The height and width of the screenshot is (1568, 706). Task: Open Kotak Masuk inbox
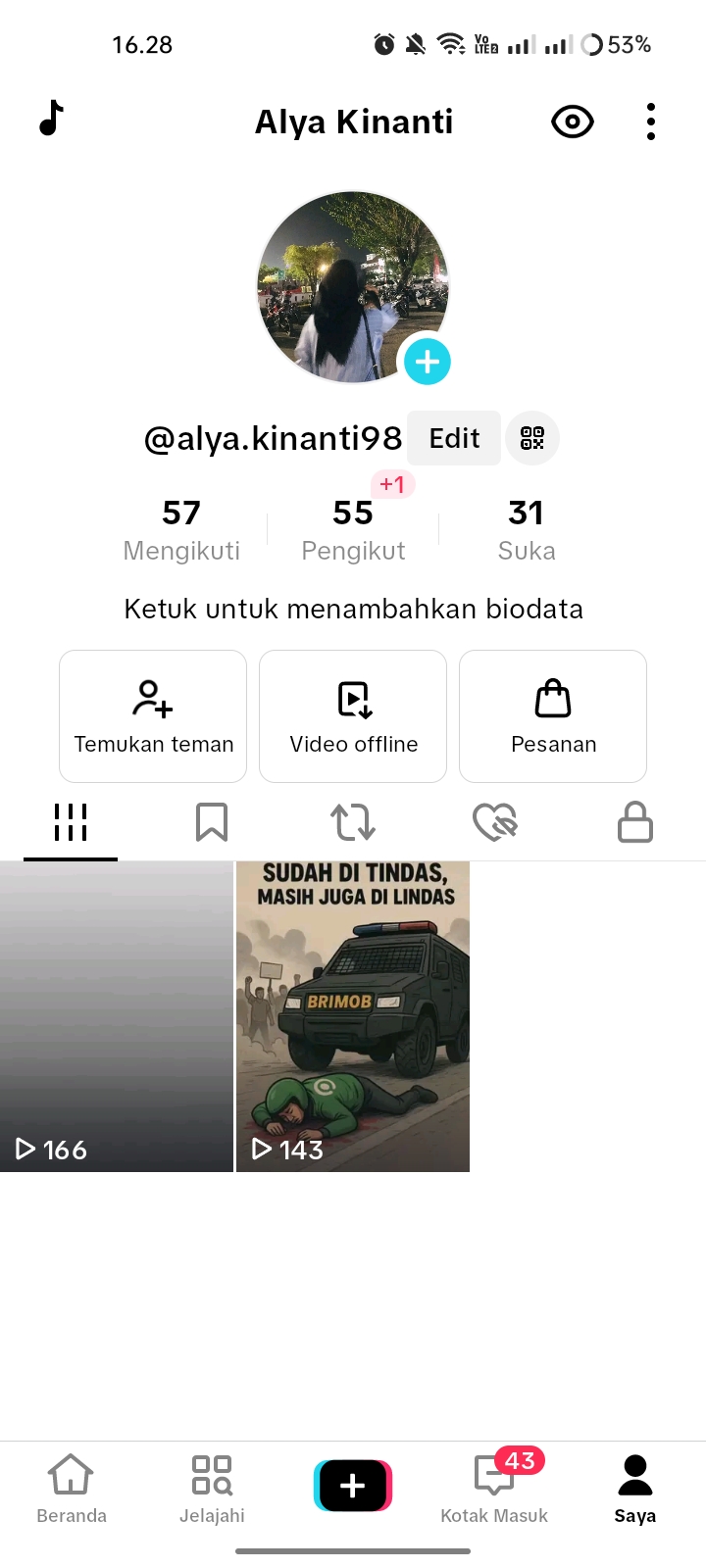[494, 1487]
